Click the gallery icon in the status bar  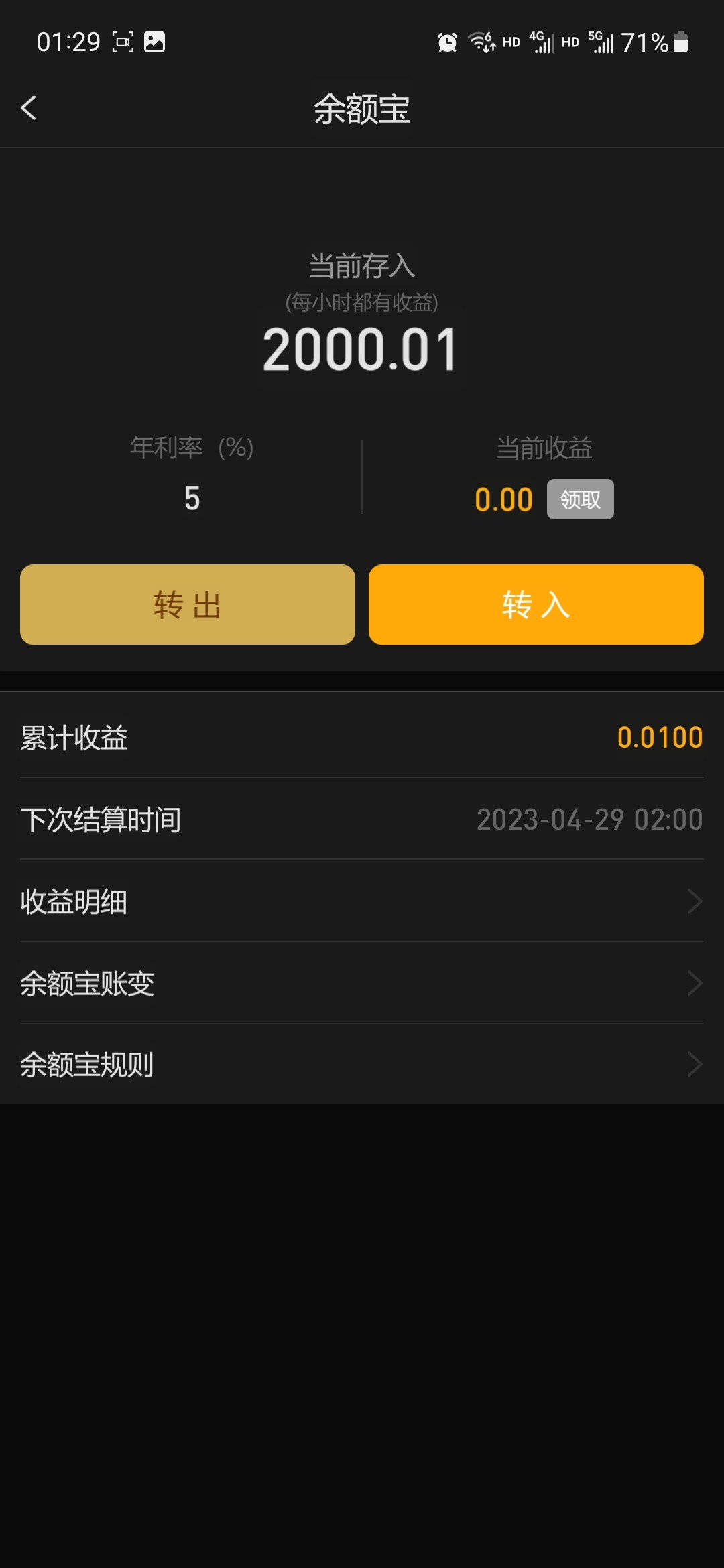156,42
